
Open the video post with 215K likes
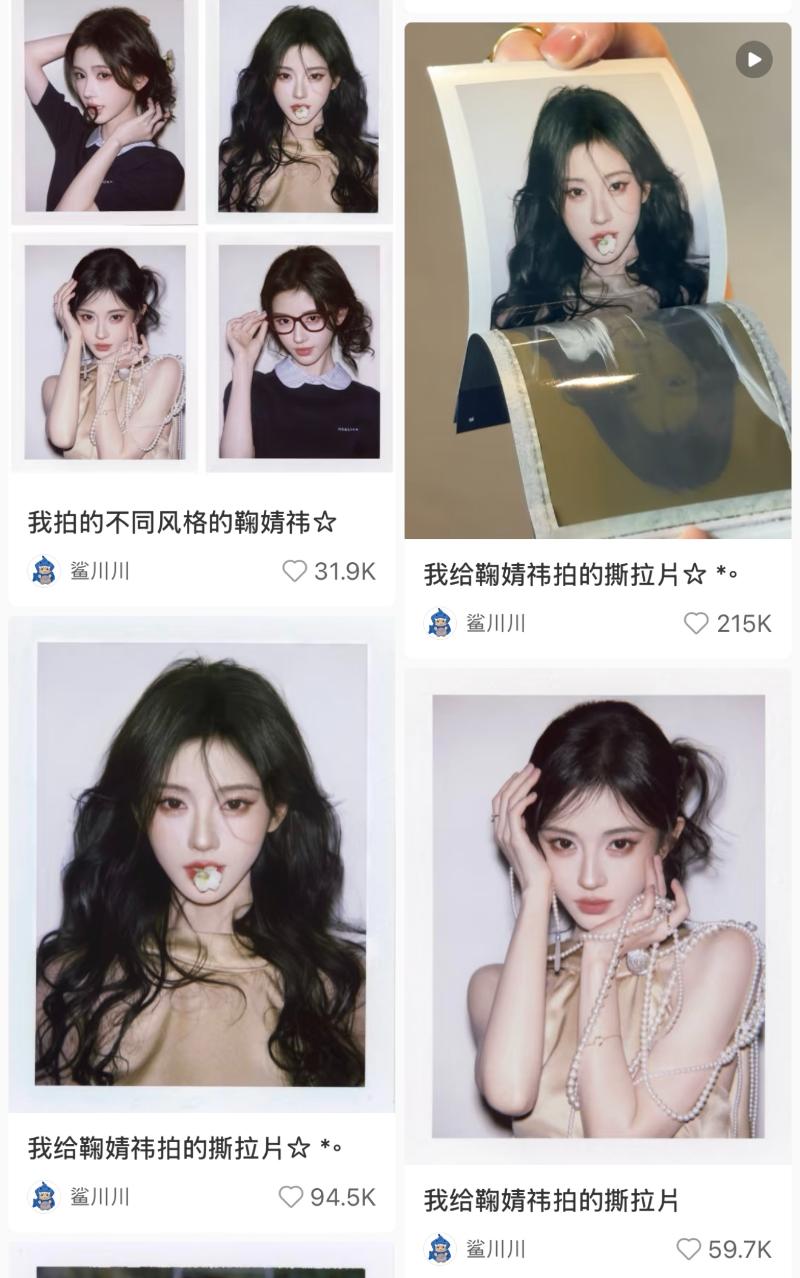[x=597, y=280]
